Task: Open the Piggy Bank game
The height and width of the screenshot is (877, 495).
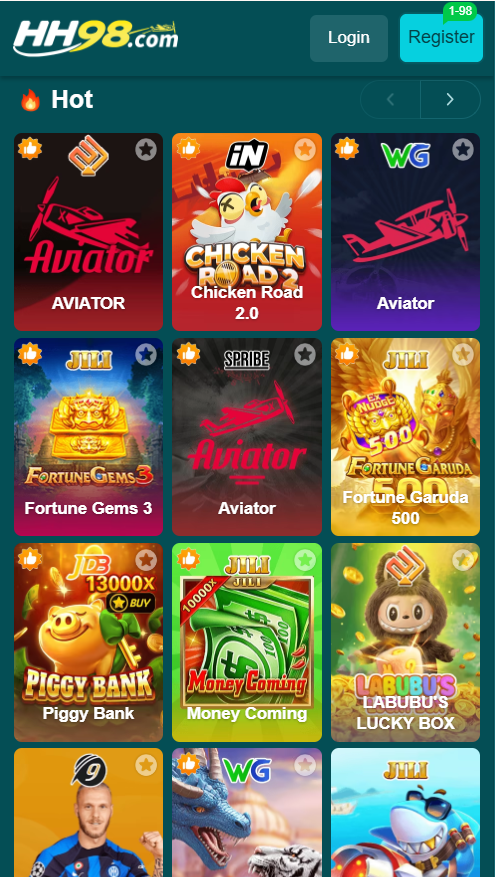Action: click(x=88, y=642)
